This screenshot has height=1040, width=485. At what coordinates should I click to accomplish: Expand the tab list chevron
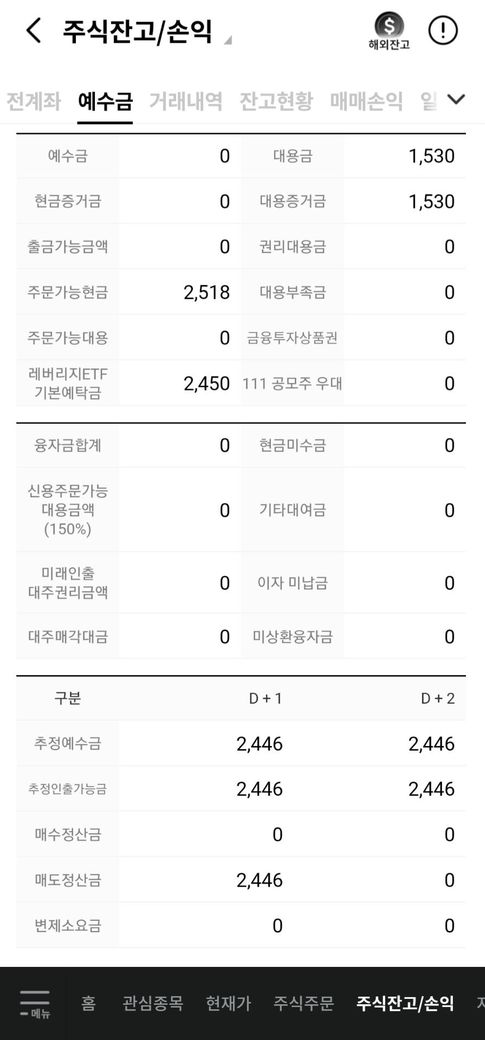click(x=456, y=99)
